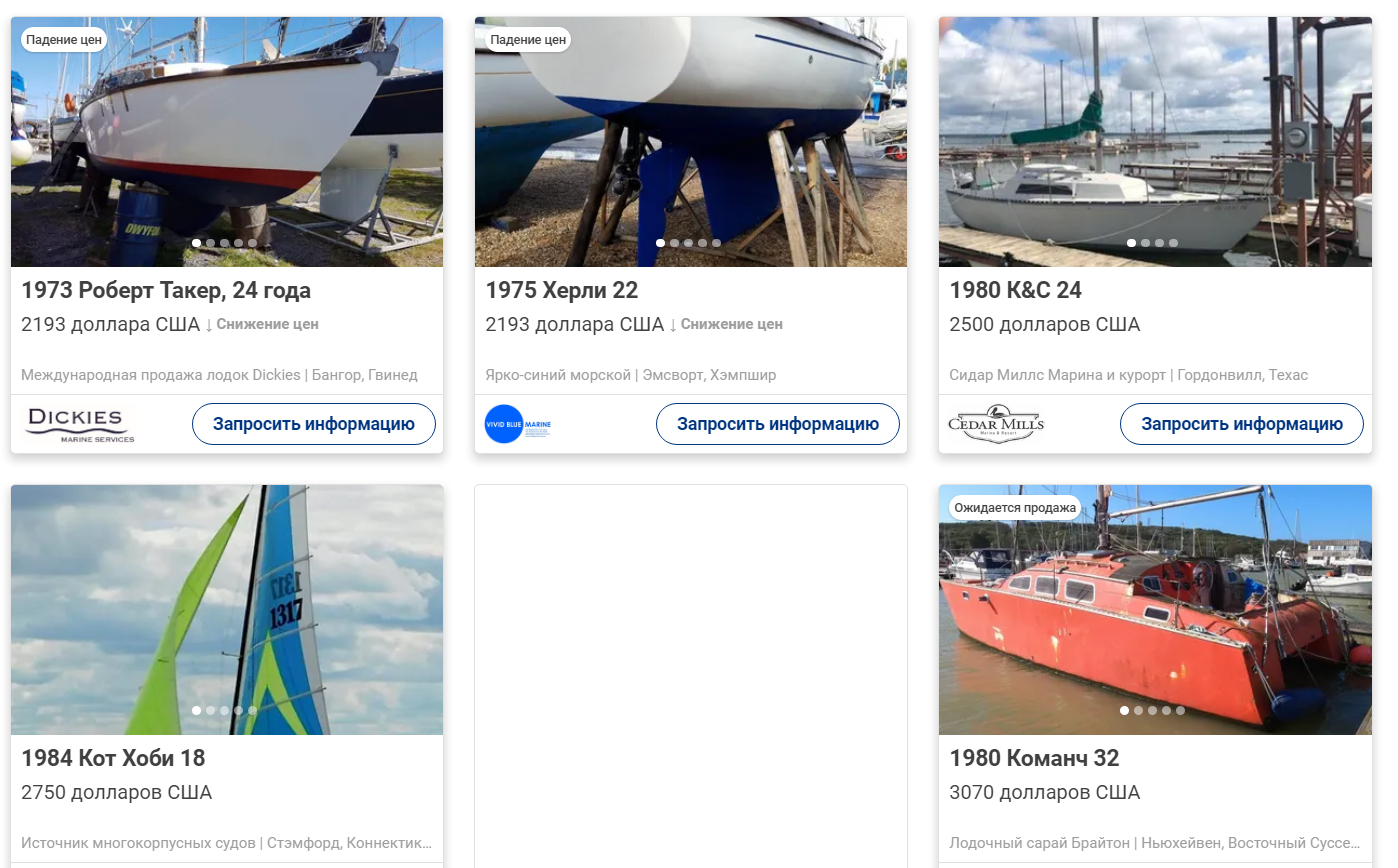This screenshot has height=868, width=1398.
Task: Open the 1984 Кот Хоби 18 listing
Action: coord(113,758)
